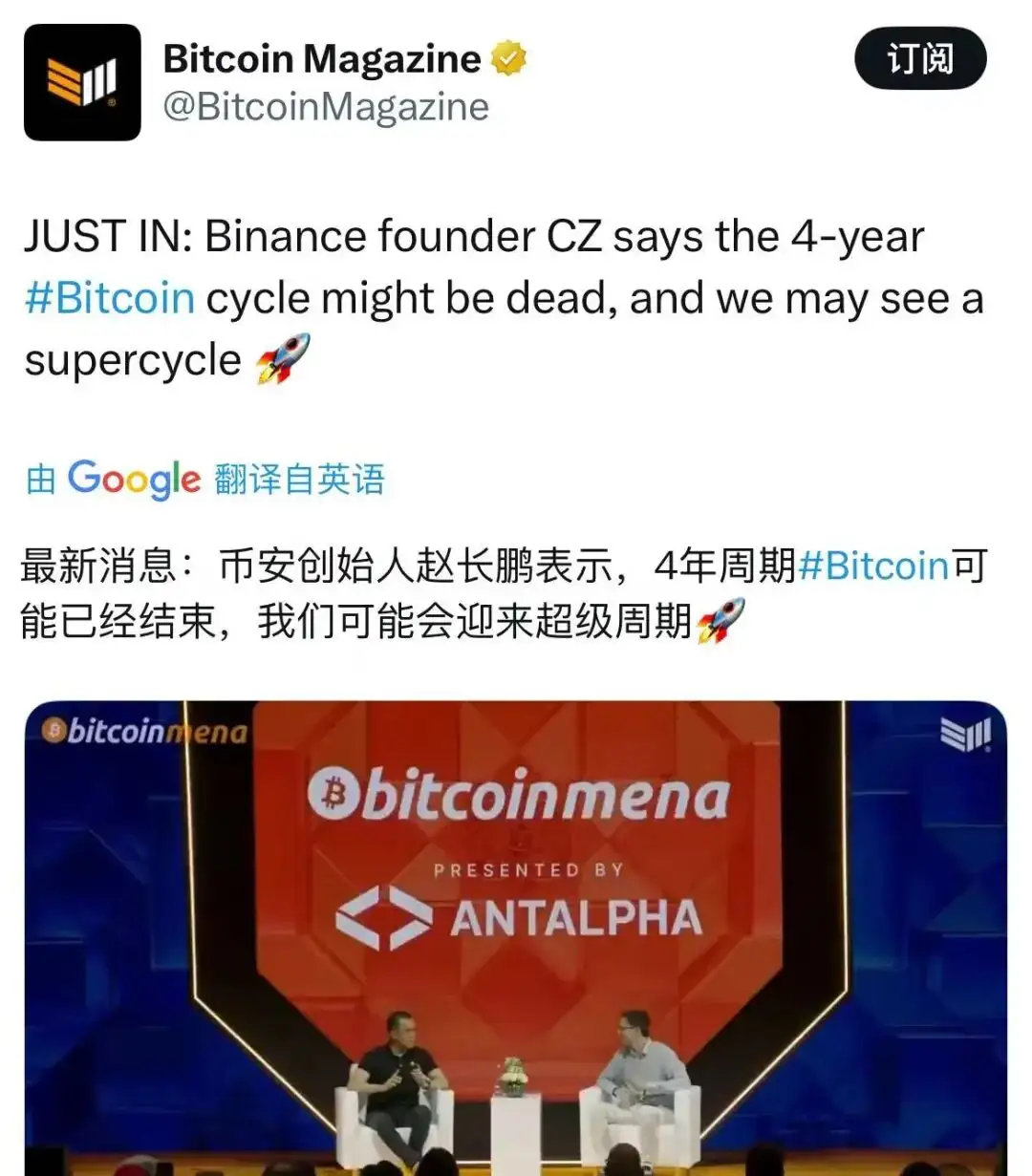This screenshot has width=1032, height=1176.
Task: Tap the Google 翻译自英语 translation label
Action: 205,479
